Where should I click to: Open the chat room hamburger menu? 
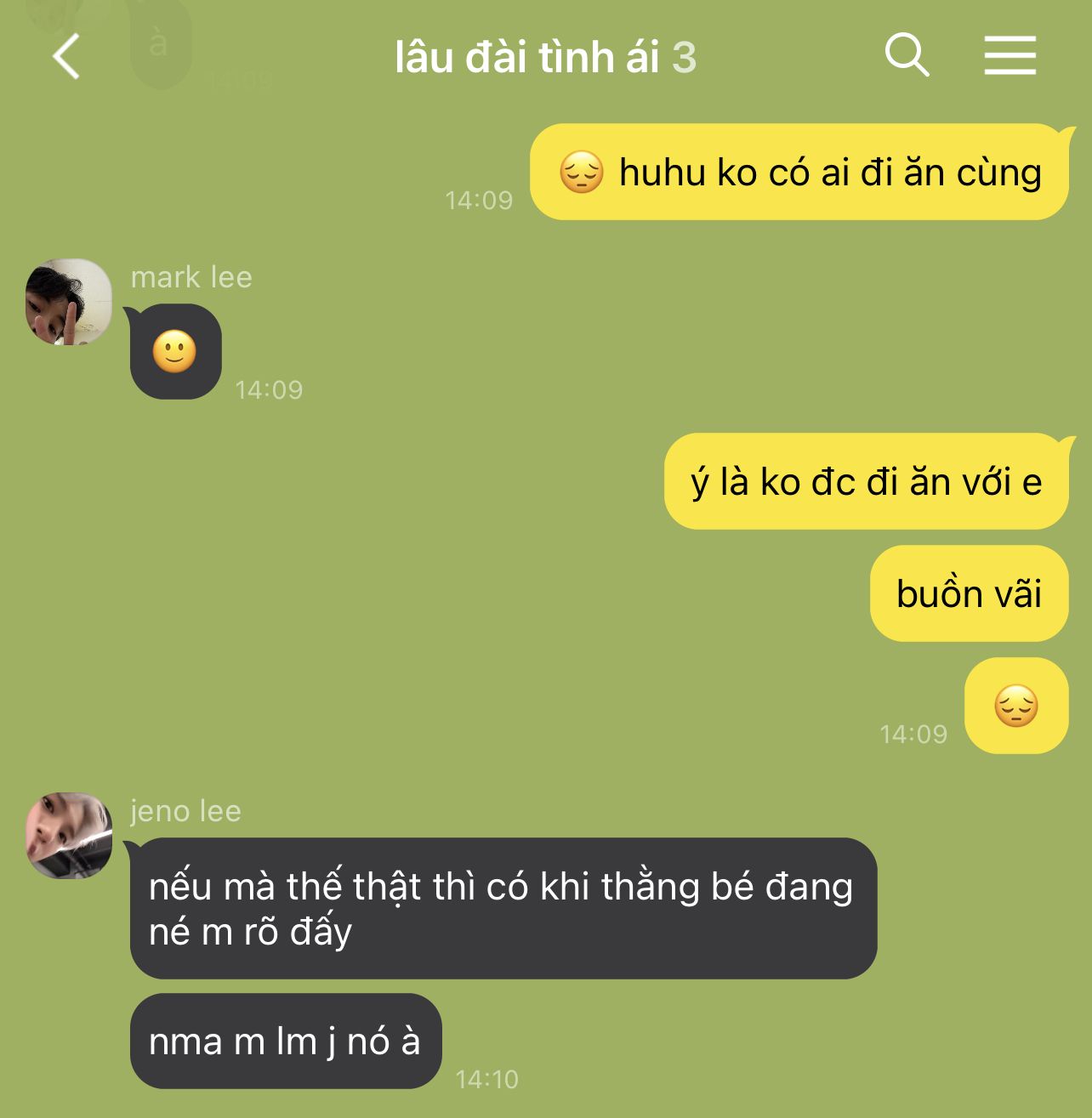tap(1010, 56)
